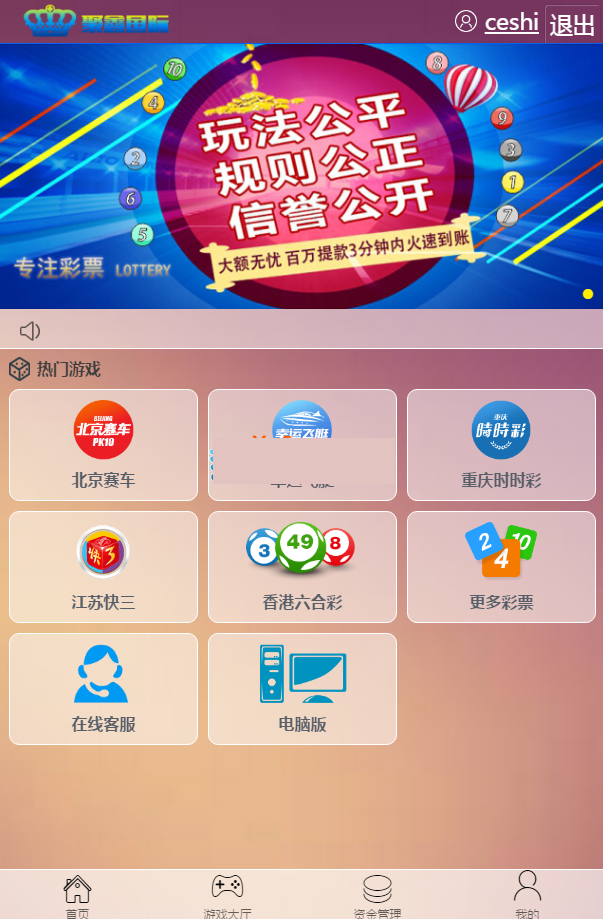Switch to the 游戏大厅 tab

pos(227,895)
